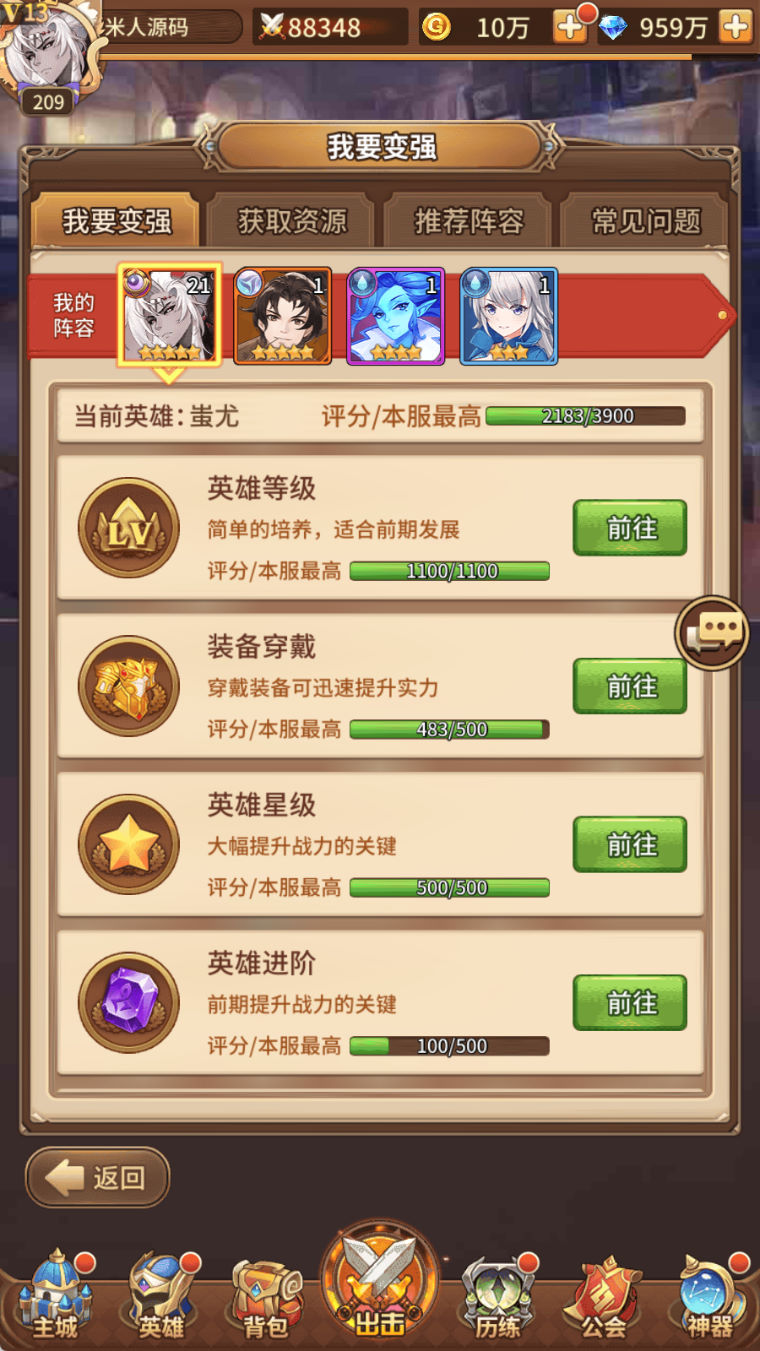Select the 我要变强 tab
Viewport: 760px width, 1351px height.
116,221
